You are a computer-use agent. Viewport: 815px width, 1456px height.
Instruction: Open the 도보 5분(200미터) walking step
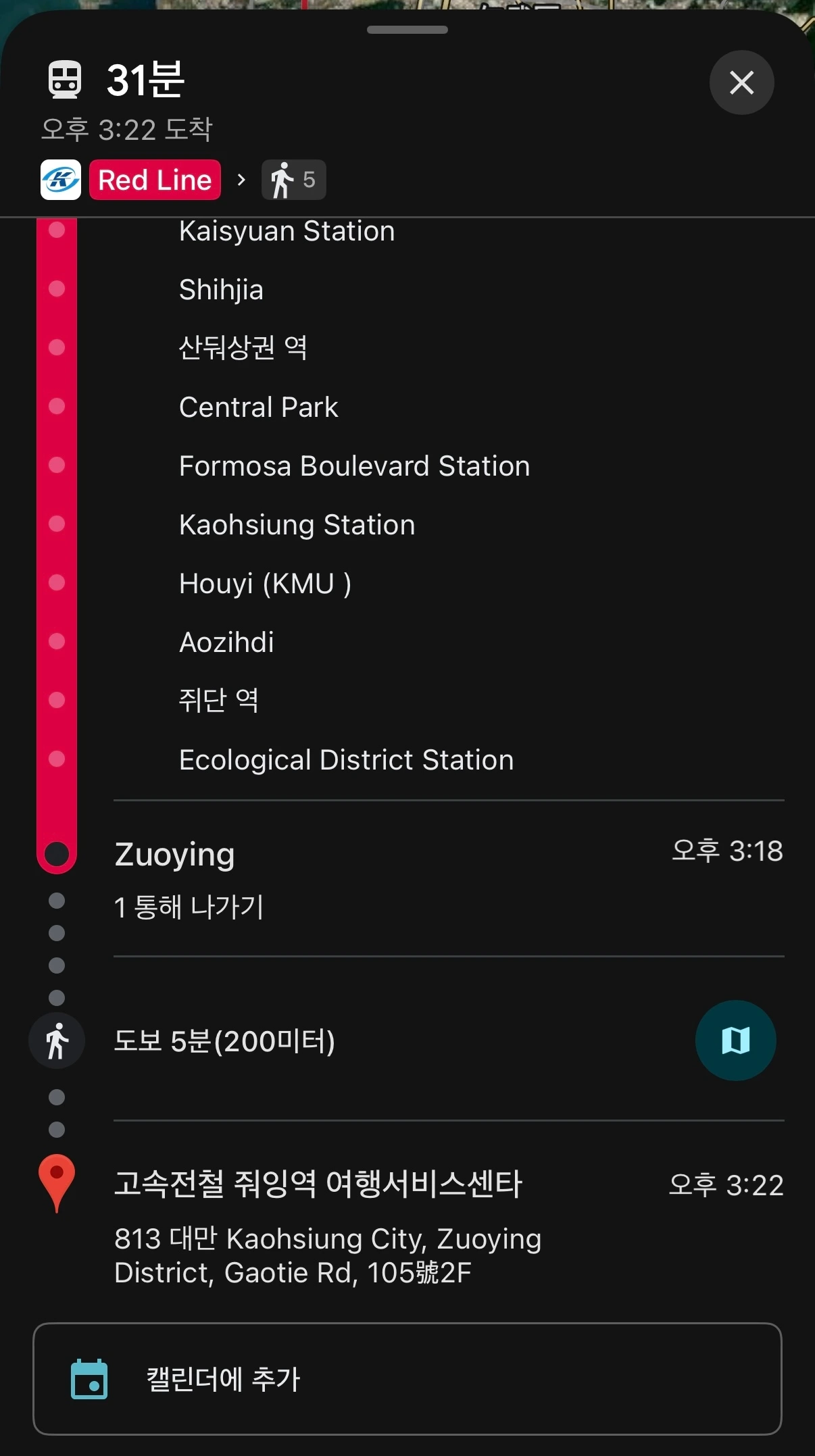point(224,1041)
